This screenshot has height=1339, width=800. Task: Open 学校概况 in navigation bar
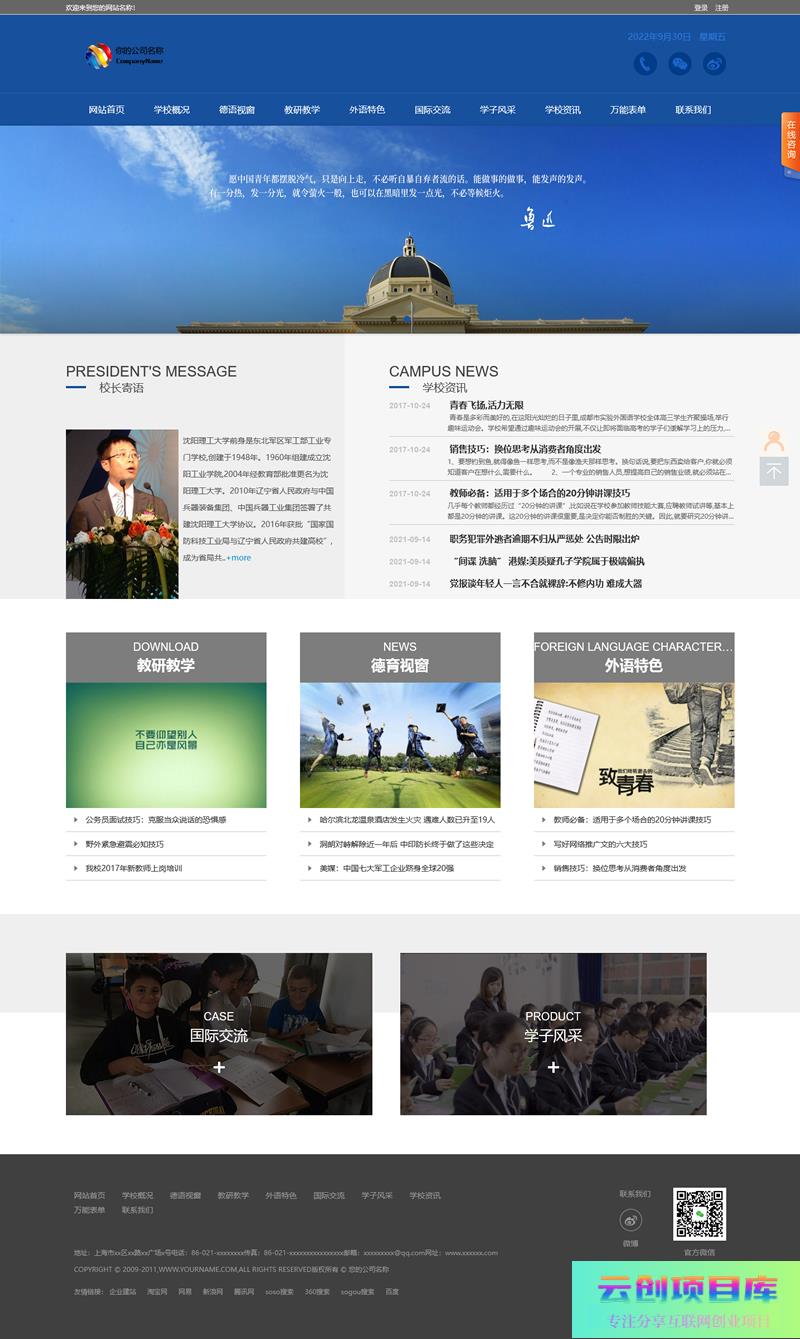[x=172, y=110]
